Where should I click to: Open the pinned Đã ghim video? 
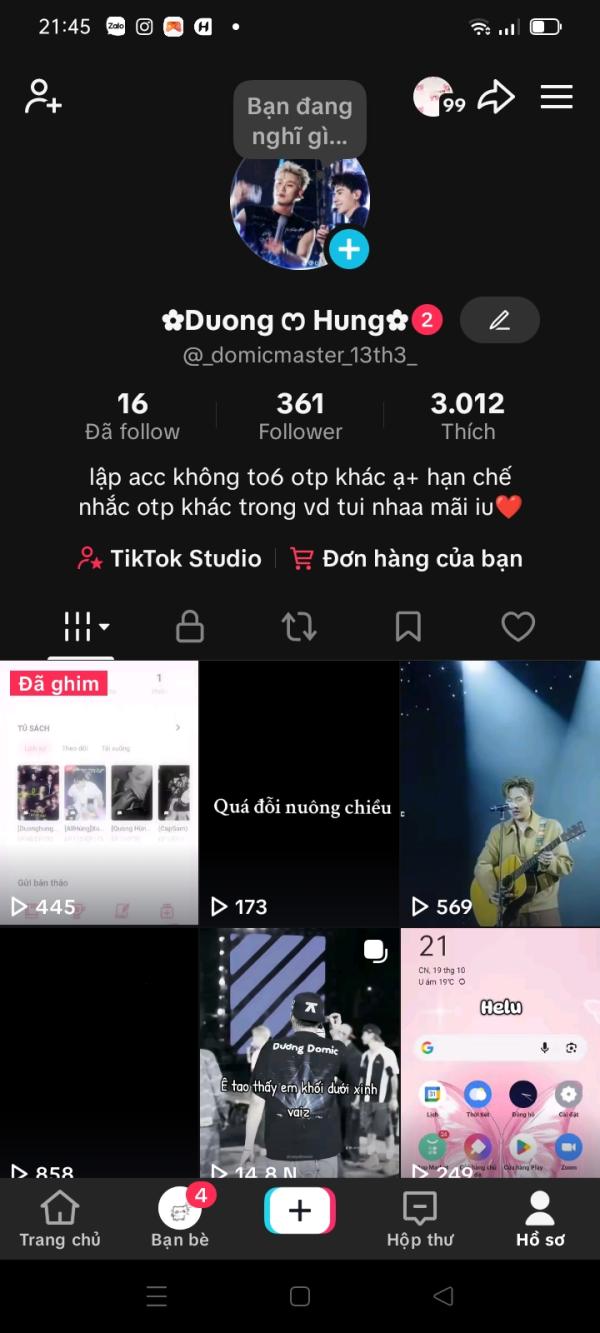coord(99,792)
